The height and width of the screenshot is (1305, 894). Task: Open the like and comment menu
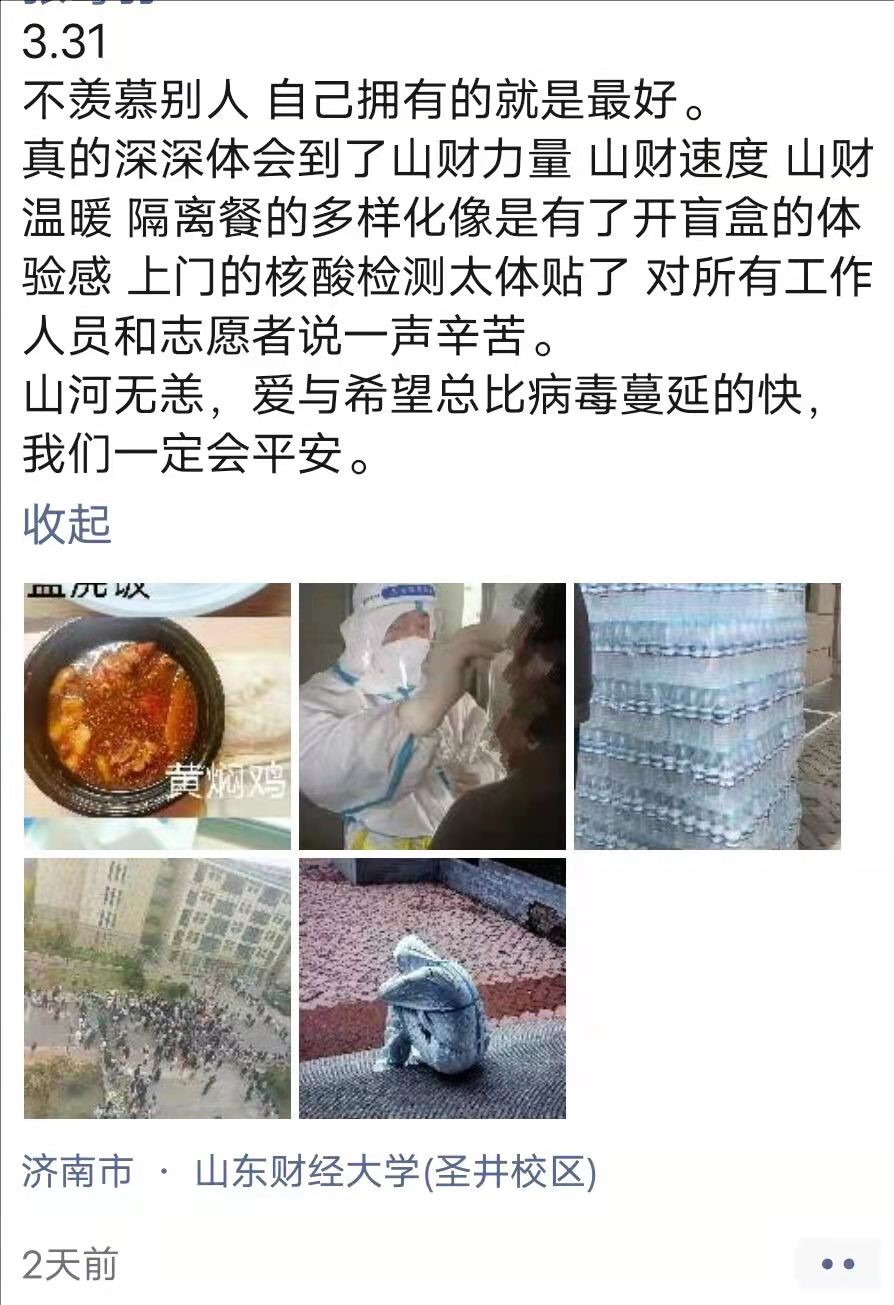[836, 1264]
